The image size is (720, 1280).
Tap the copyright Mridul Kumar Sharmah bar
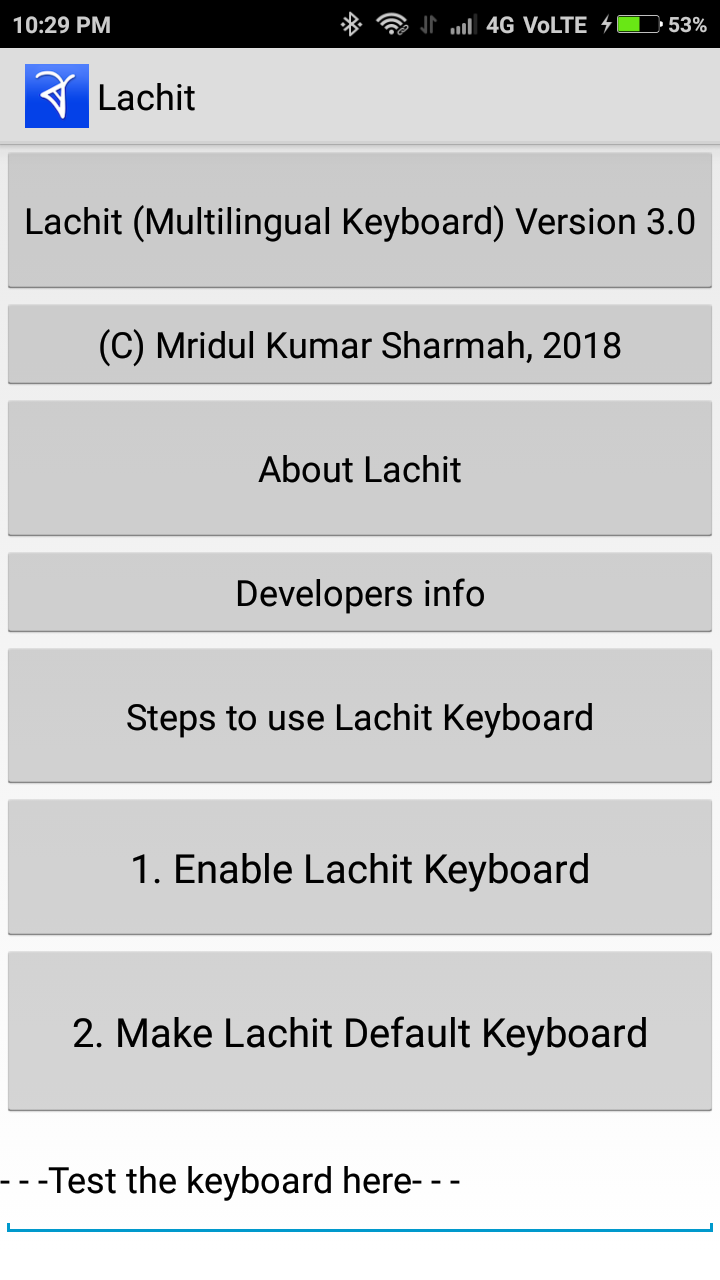tap(360, 344)
